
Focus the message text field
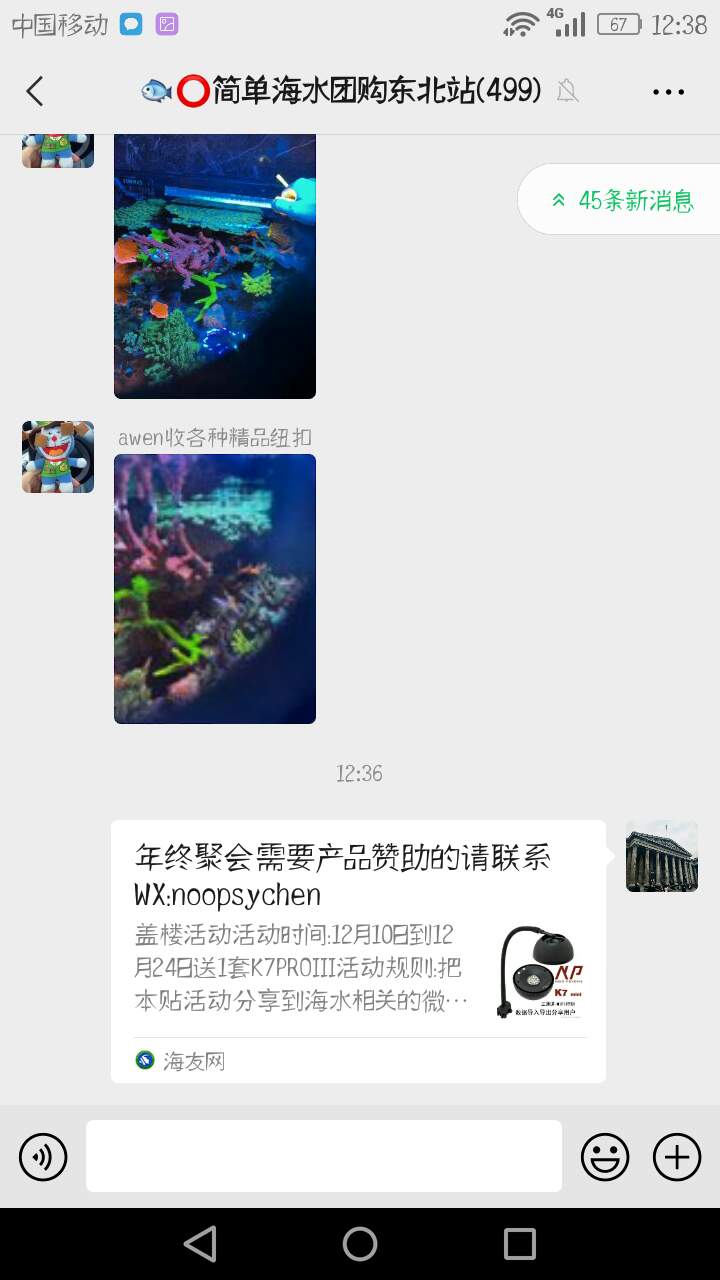(x=323, y=1156)
